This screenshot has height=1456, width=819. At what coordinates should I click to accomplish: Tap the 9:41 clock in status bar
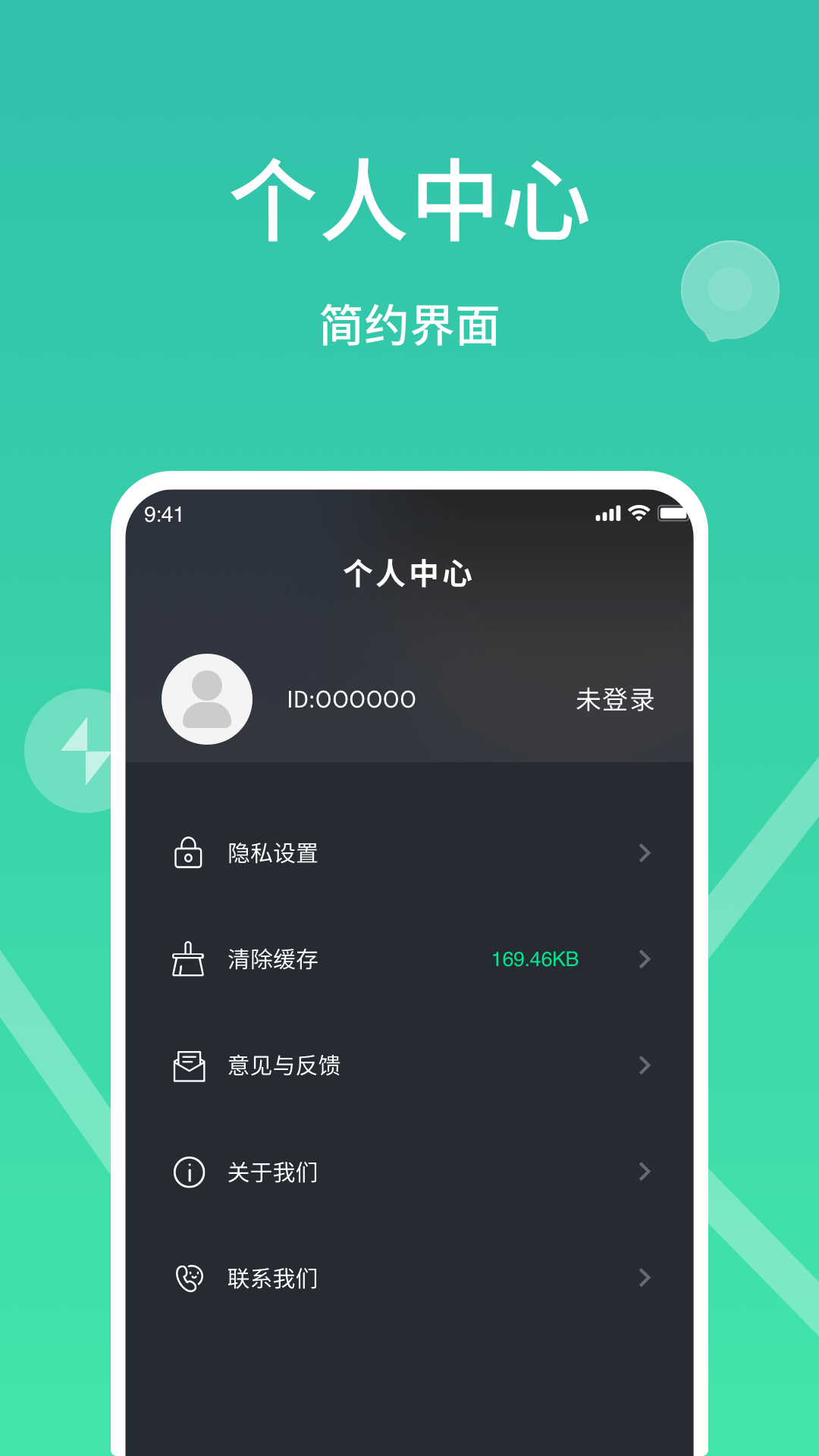coord(162,514)
